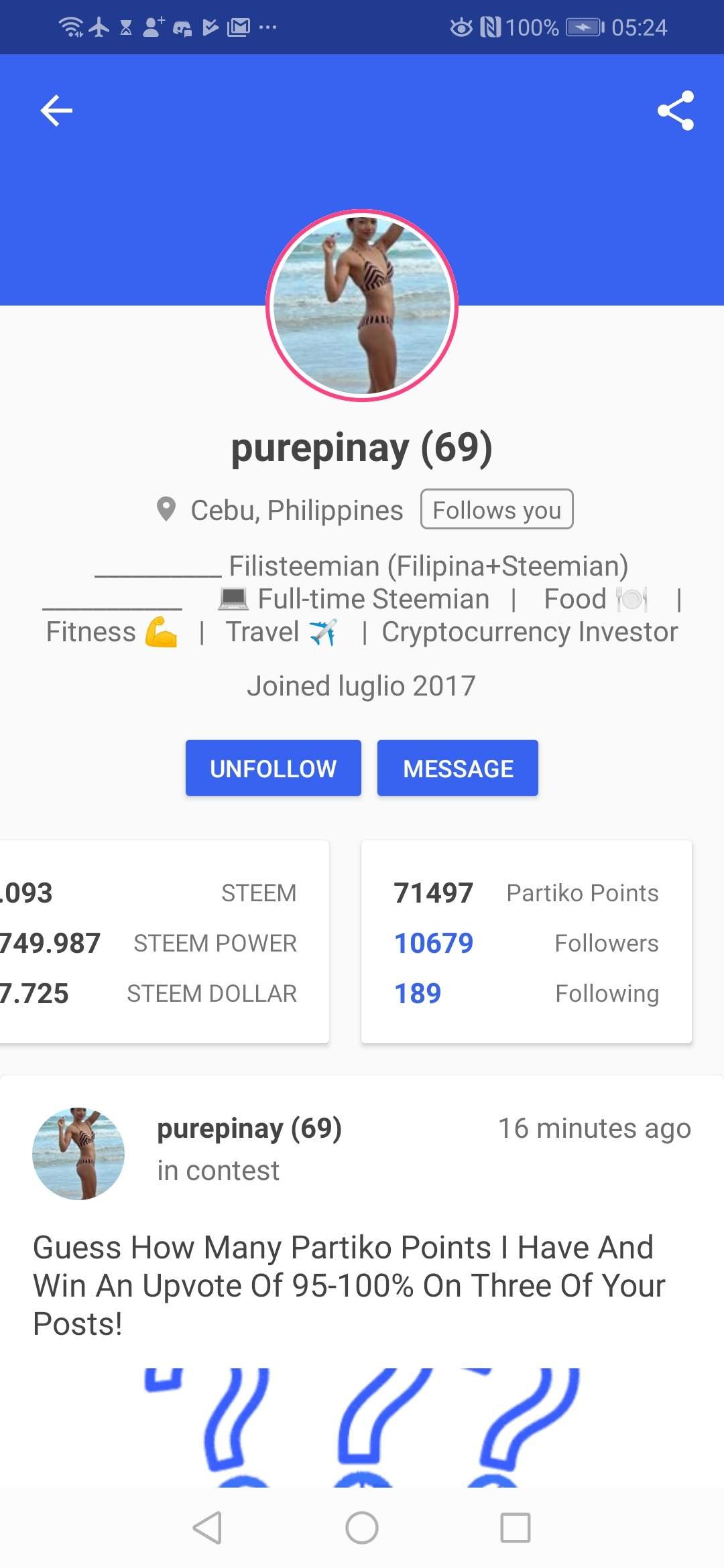Open purepinay's profile picture
The width and height of the screenshot is (724, 1568).
362,306
